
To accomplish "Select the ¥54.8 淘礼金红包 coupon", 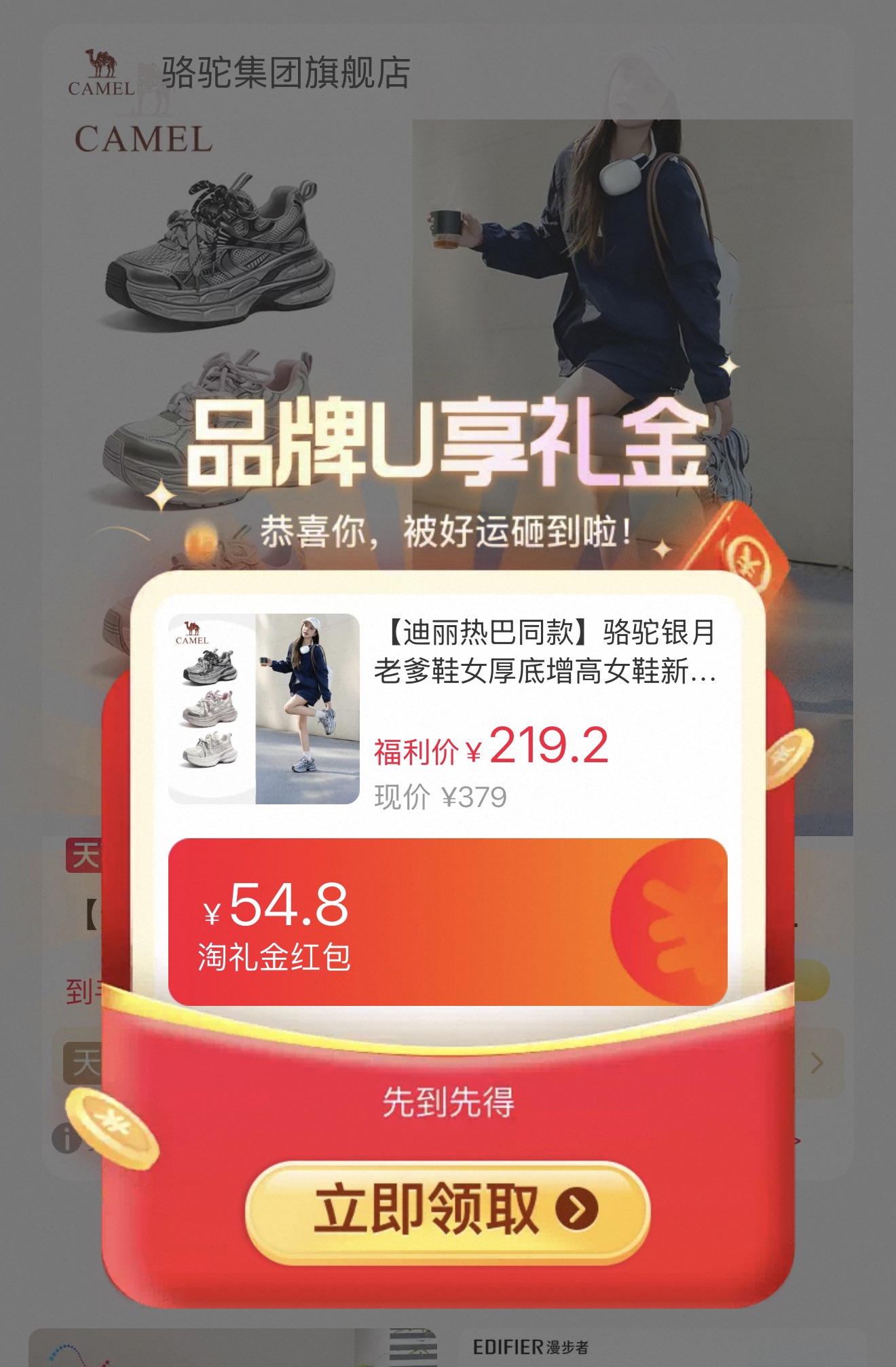I will tap(447, 922).
